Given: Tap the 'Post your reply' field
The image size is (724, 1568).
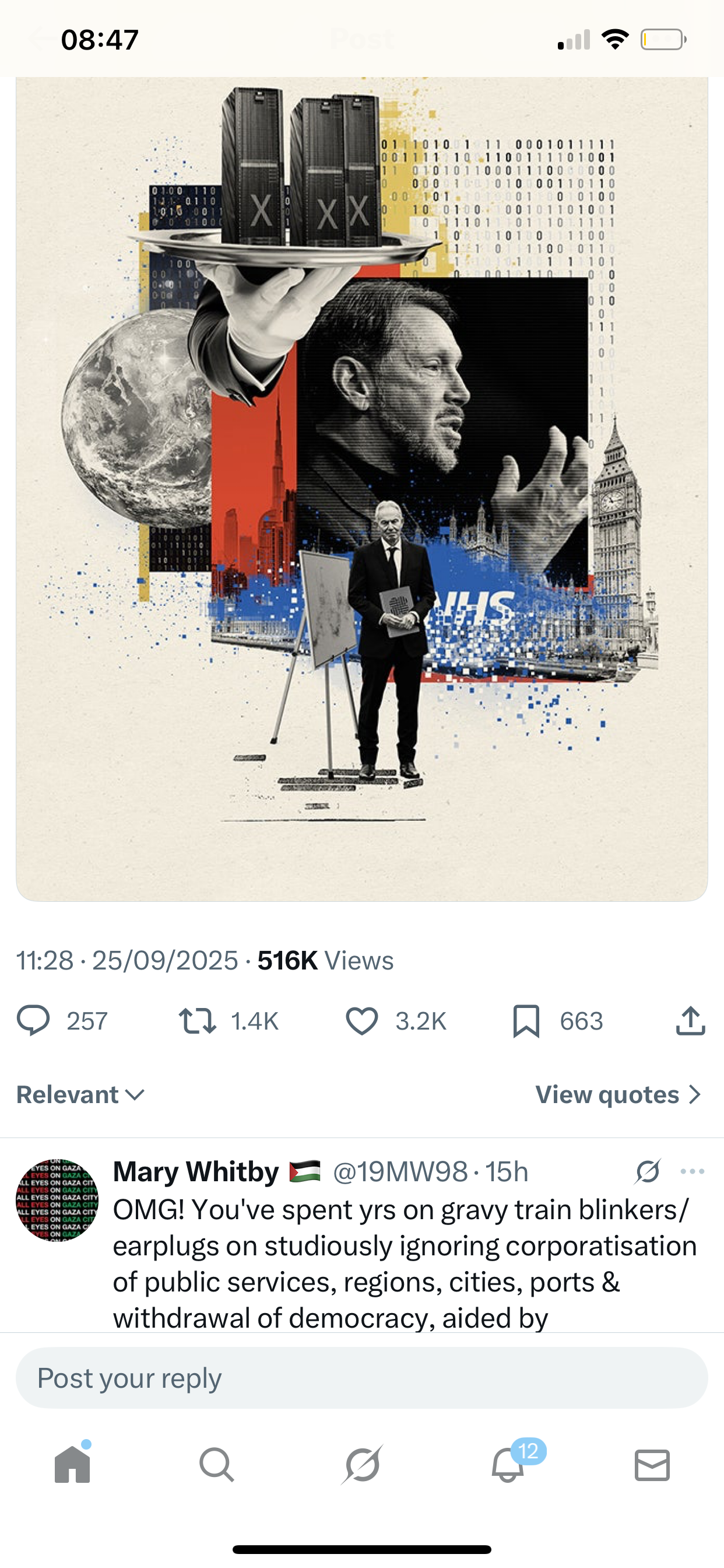Looking at the screenshot, I should tap(361, 1378).
